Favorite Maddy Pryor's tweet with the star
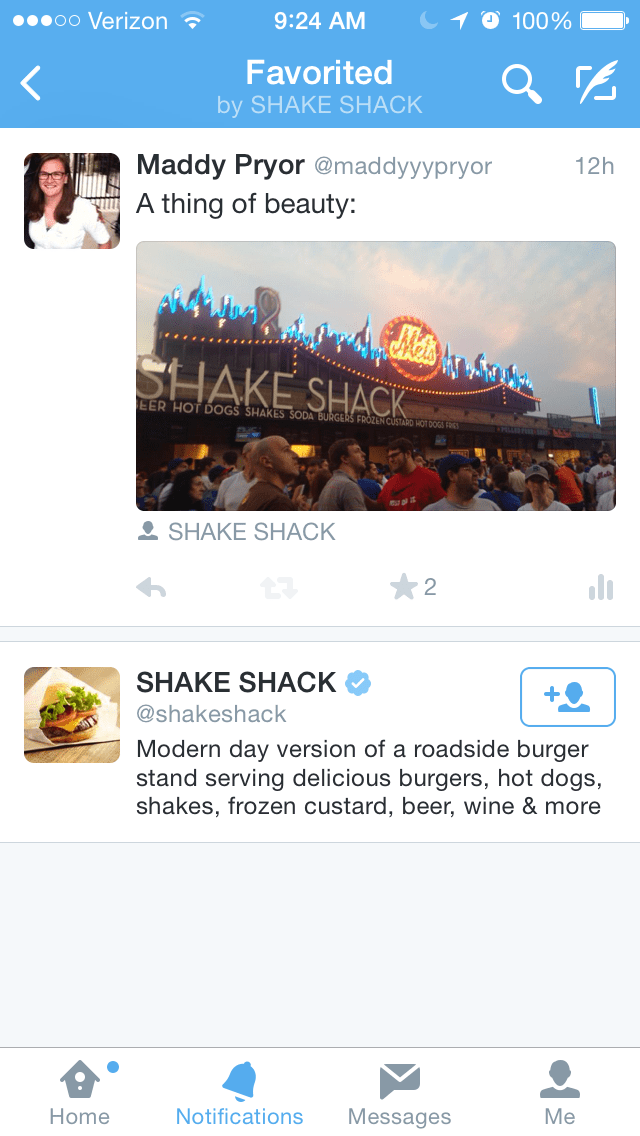 point(404,587)
